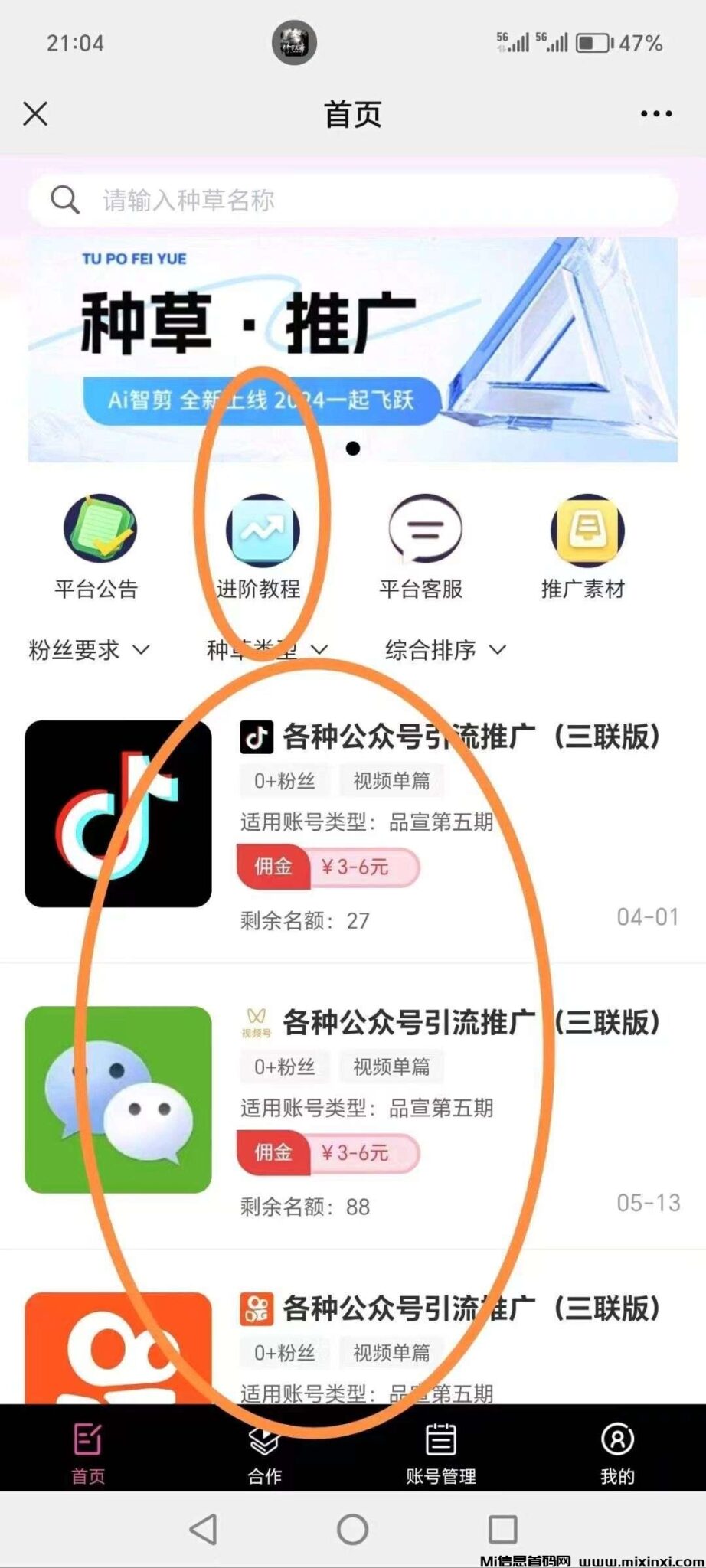The width and height of the screenshot is (706, 1568).
Task: Open the 种草·推广 banner
Action: [x=352, y=349]
